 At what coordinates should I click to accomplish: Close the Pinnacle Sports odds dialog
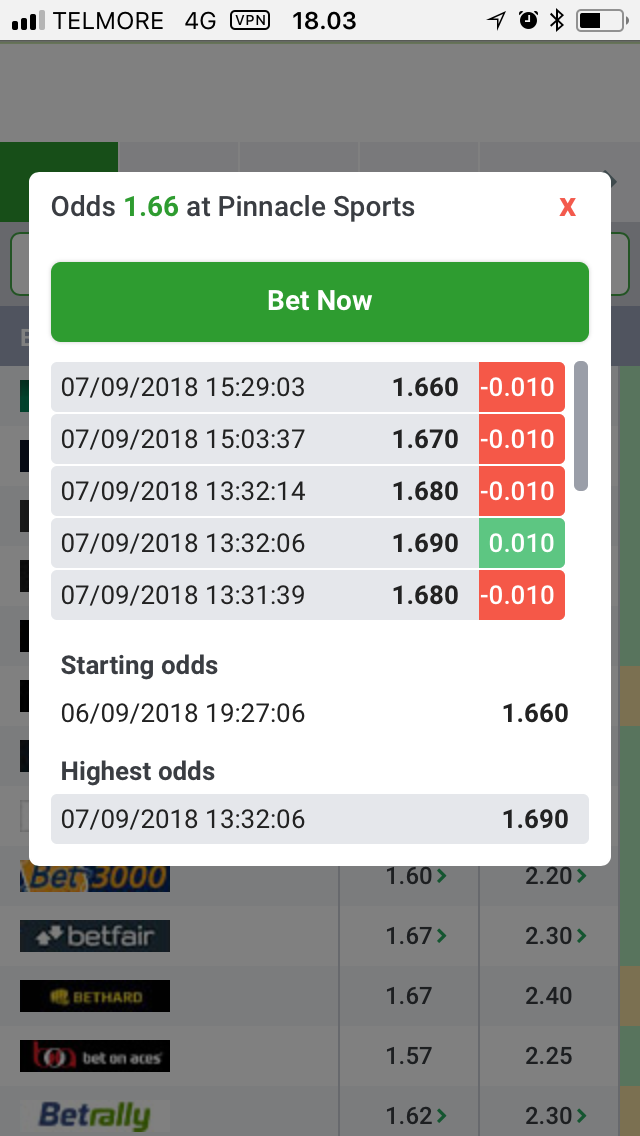tap(568, 208)
